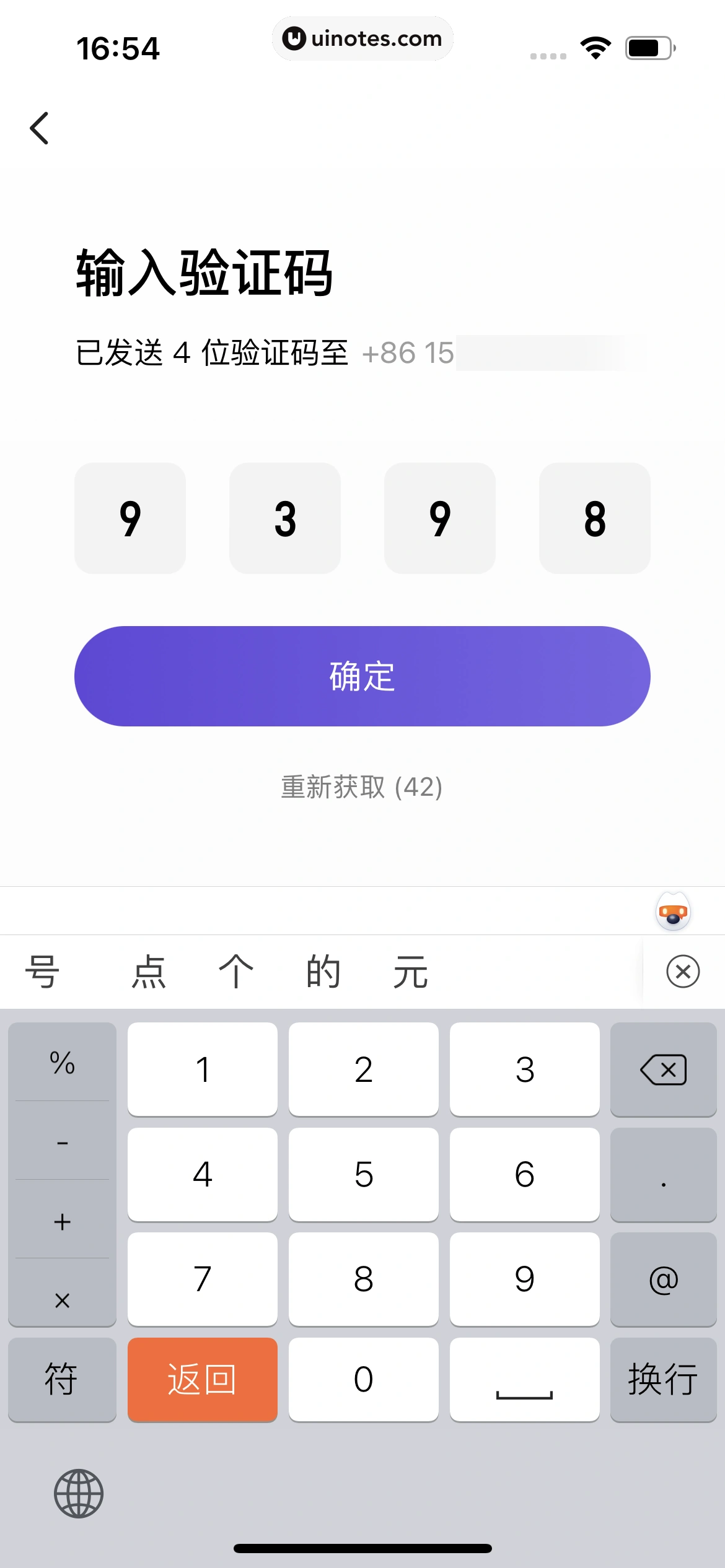This screenshot has width=725, height=1568.
Task: Dismiss keyboard with the circle-X icon
Action: pyautogui.click(x=682, y=971)
